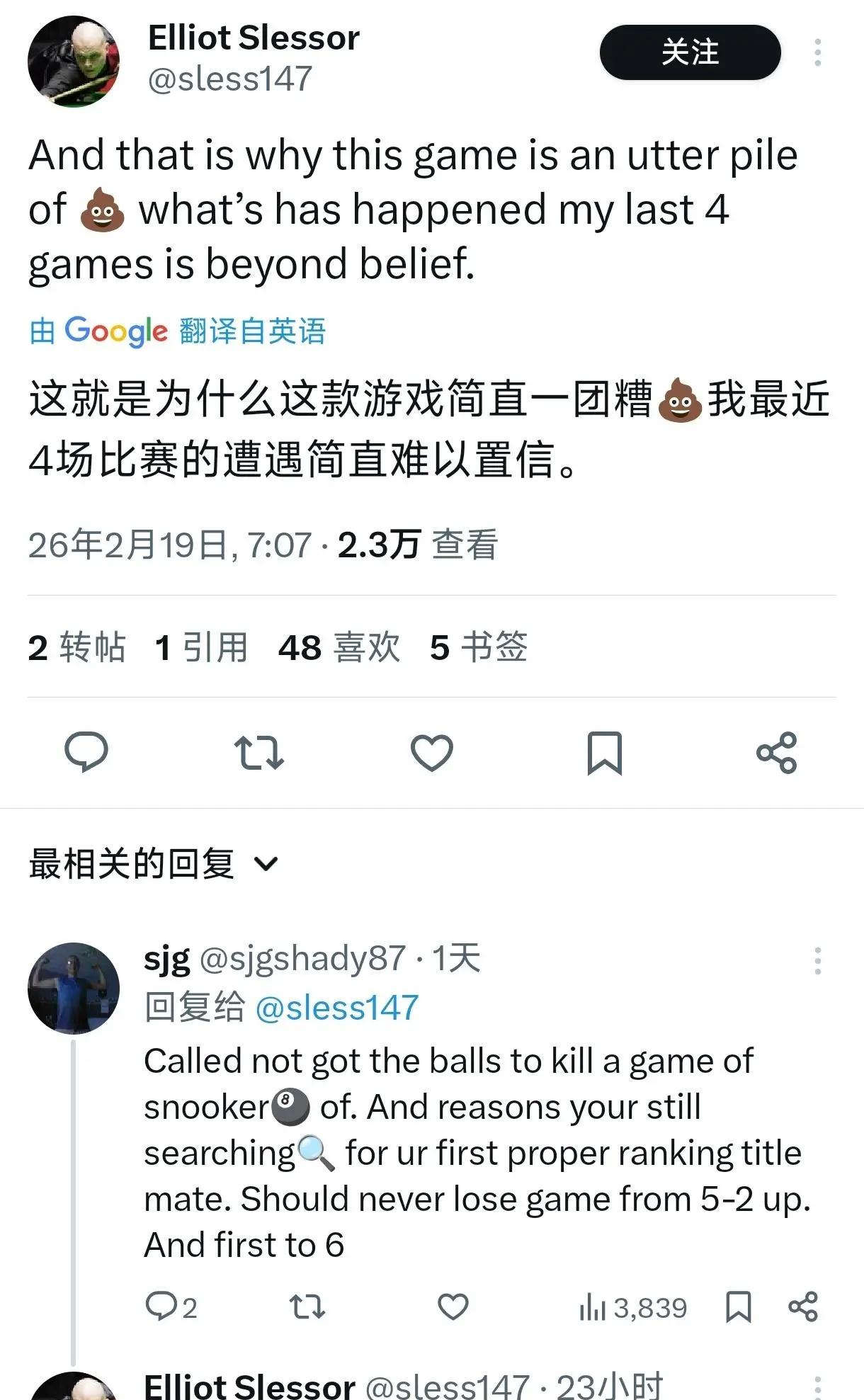Repost Elliot Slessor's tweet
864x1400 pixels.
click(260, 753)
